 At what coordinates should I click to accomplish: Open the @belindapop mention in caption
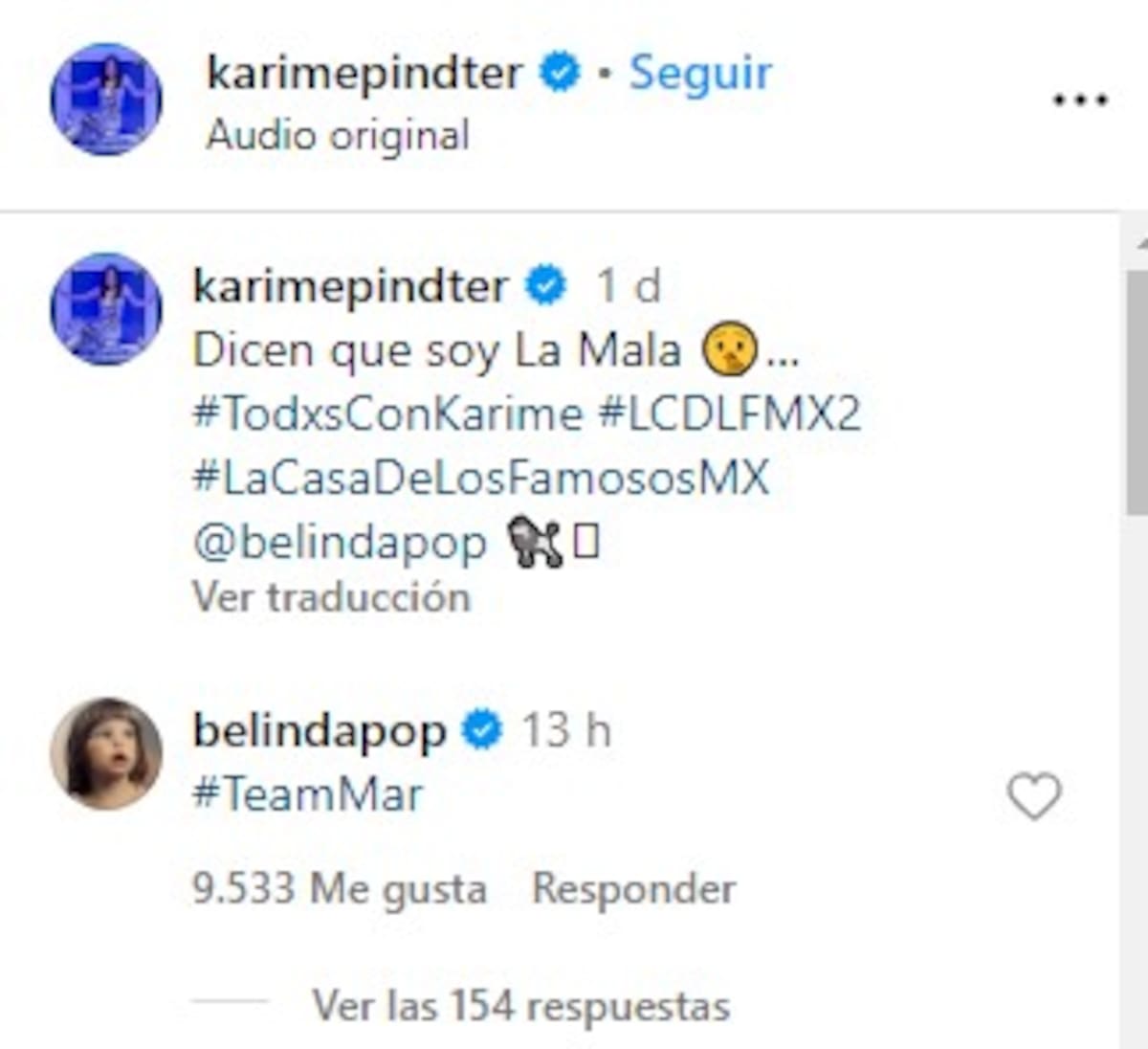(x=340, y=543)
